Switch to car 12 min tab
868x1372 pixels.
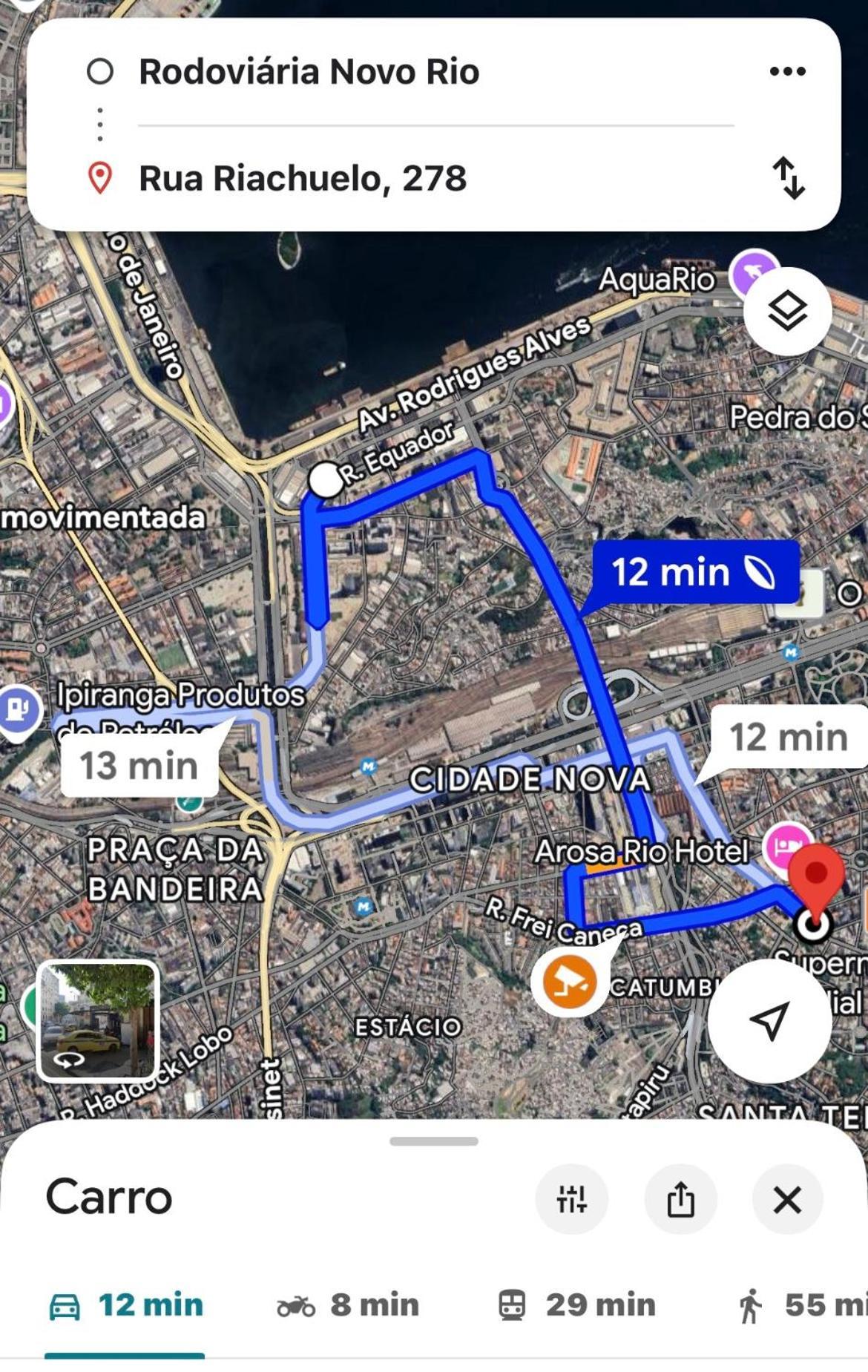pyautogui.click(x=126, y=1305)
